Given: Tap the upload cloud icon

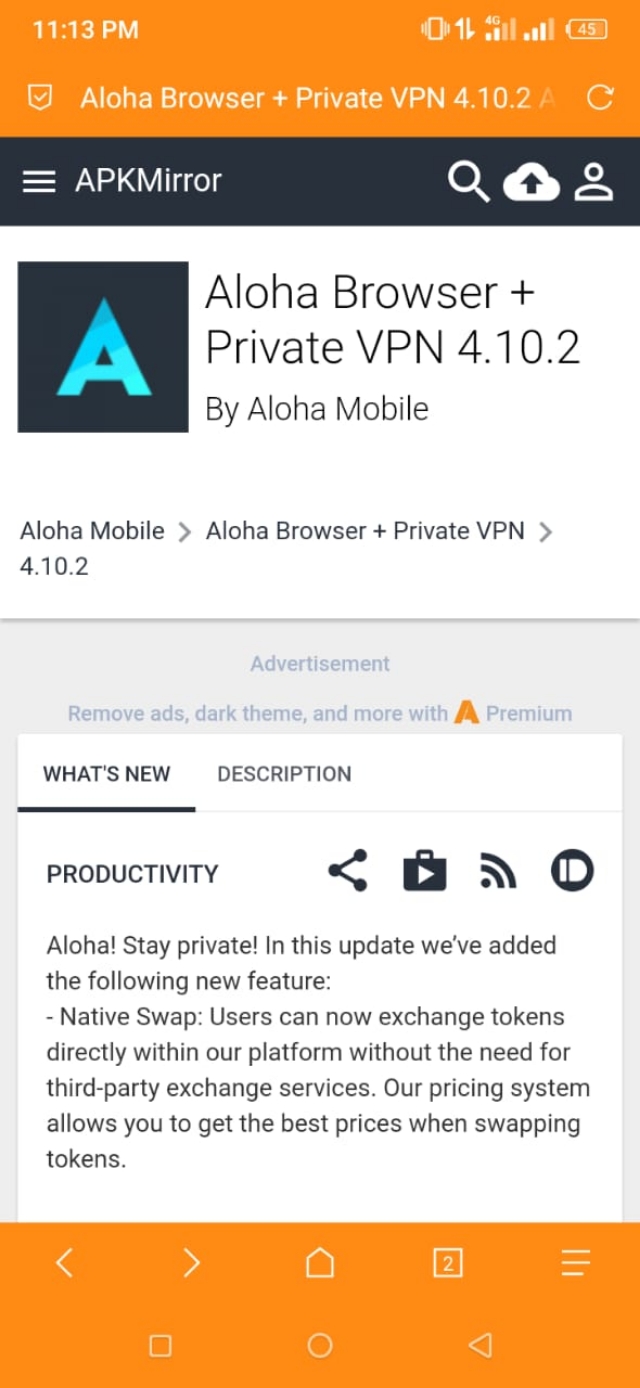Looking at the screenshot, I should tap(531, 181).
